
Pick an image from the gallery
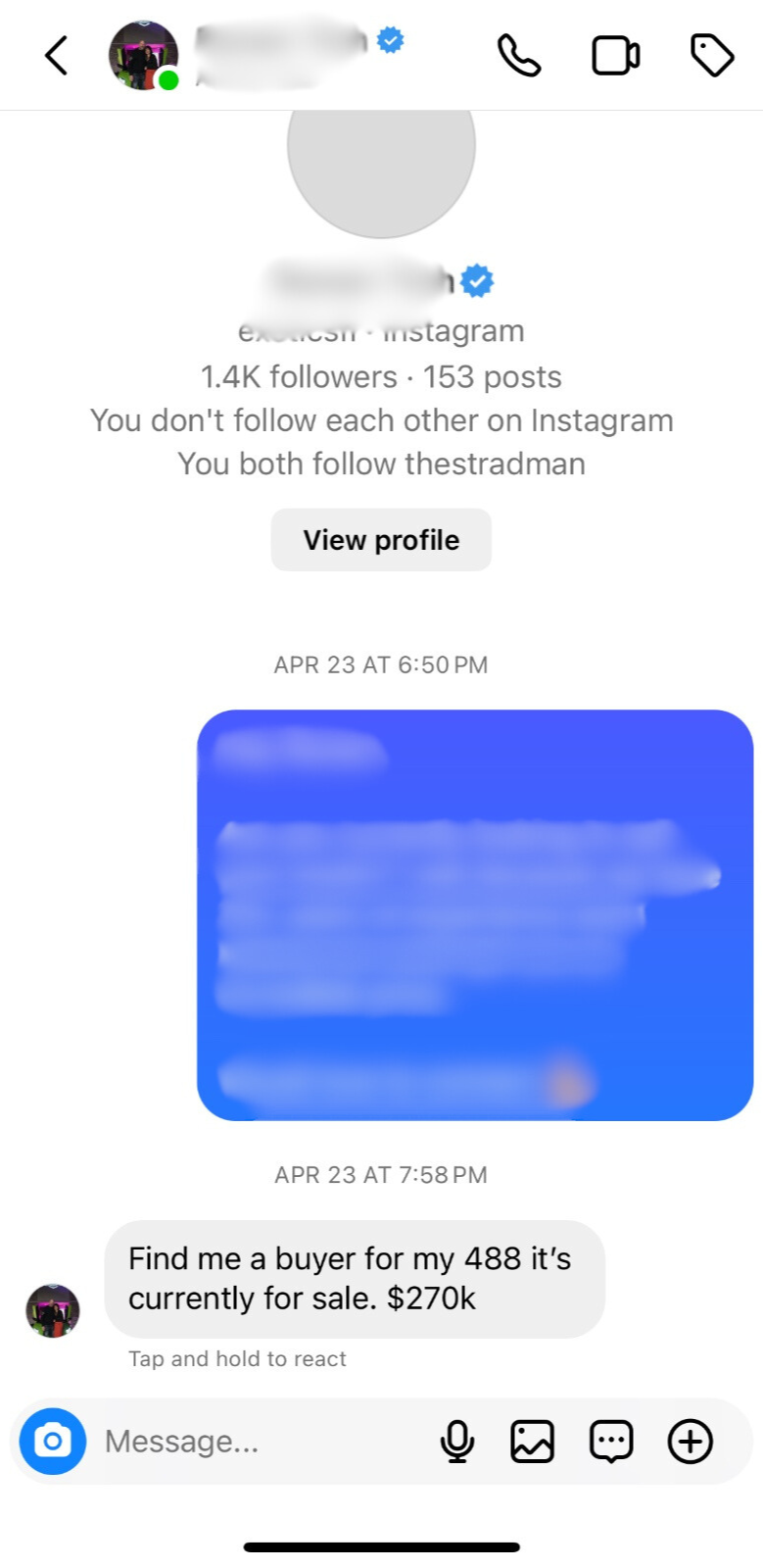tap(533, 1442)
